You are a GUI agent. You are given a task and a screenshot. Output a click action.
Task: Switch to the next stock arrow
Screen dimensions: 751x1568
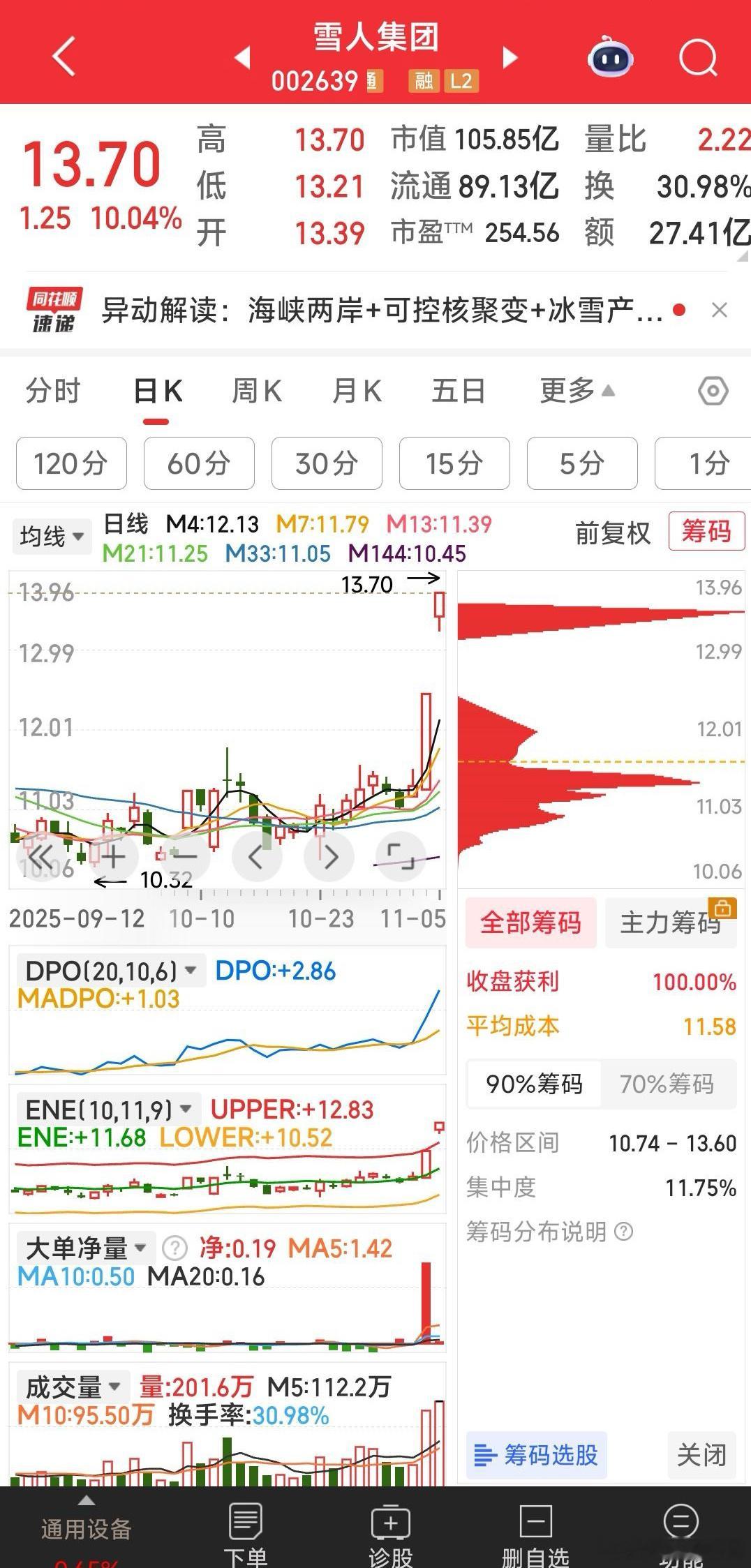point(511,57)
